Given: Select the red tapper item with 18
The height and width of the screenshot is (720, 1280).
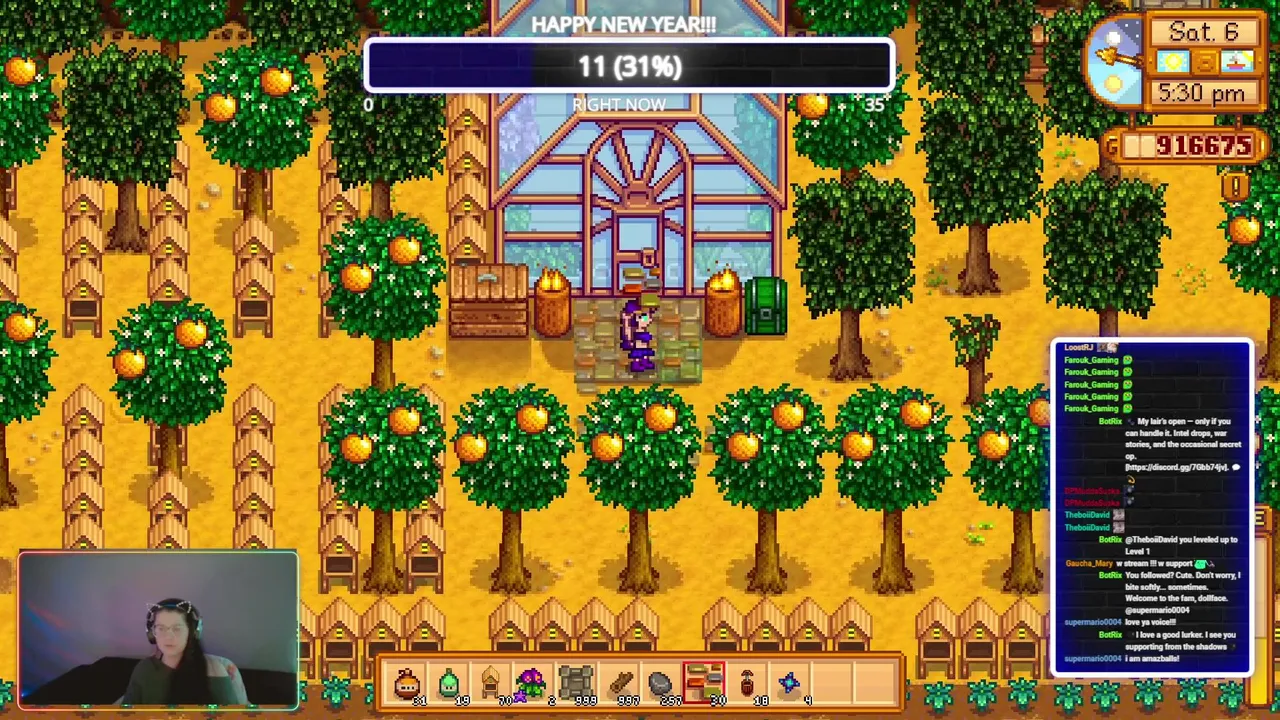Looking at the screenshot, I should 747,683.
